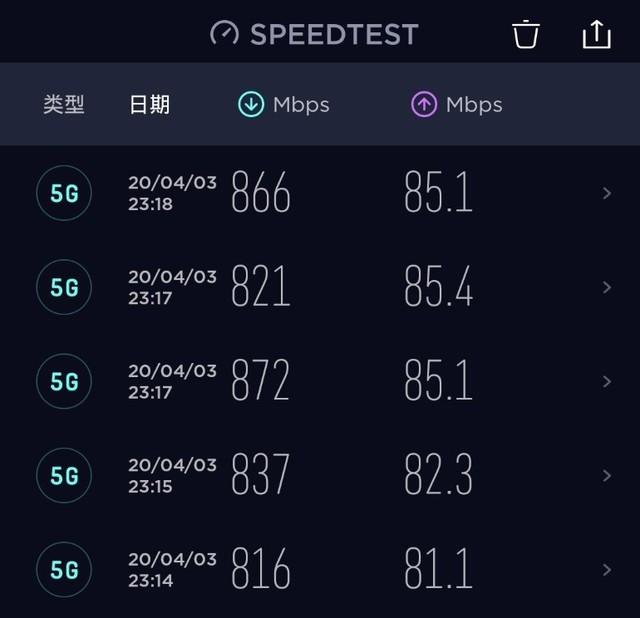Open the 866 Mbps result from 23:18
Screen dimensions: 640x618
pos(320,193)
